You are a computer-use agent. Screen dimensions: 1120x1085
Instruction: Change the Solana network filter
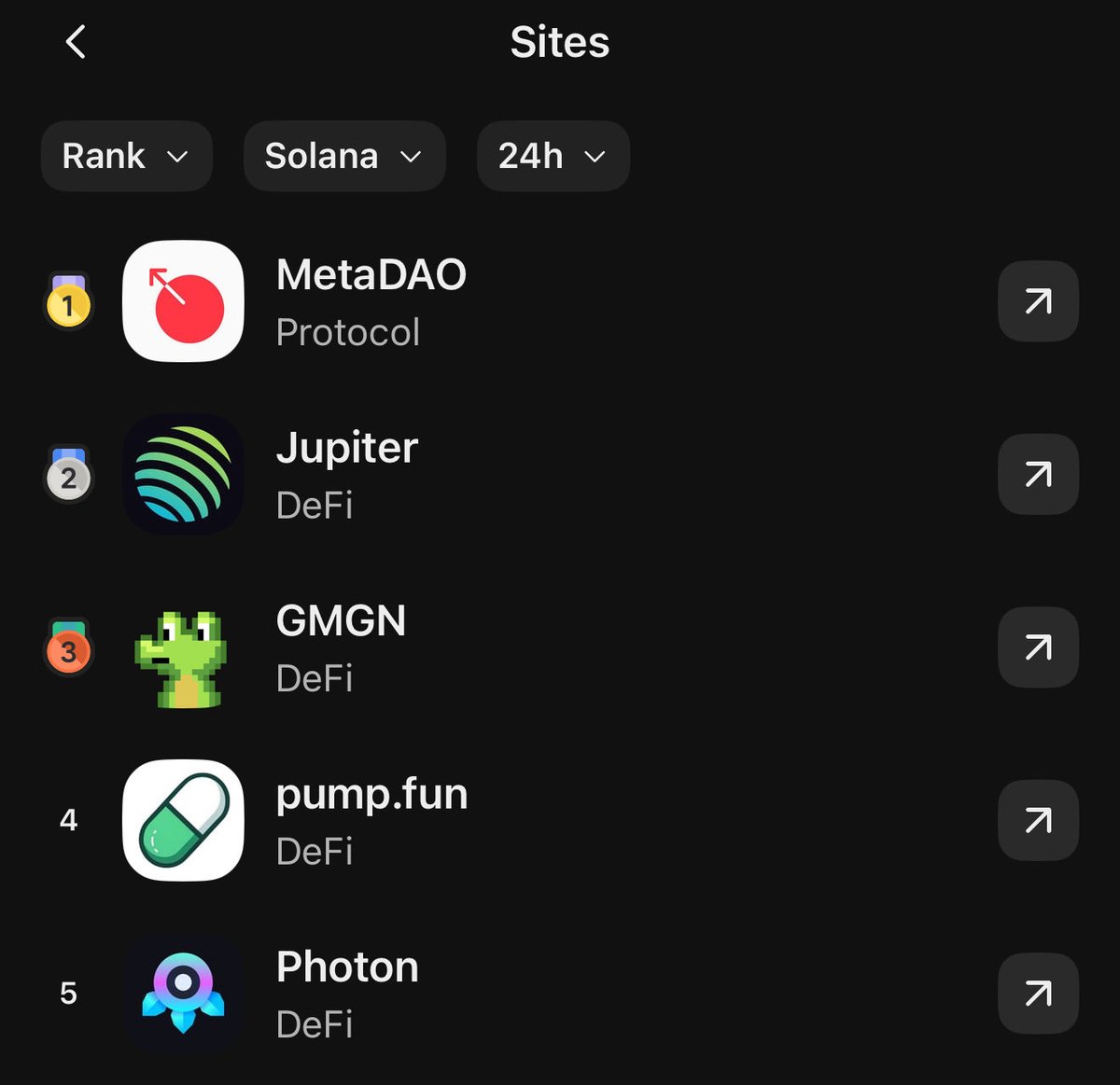(x=343, y=156)
